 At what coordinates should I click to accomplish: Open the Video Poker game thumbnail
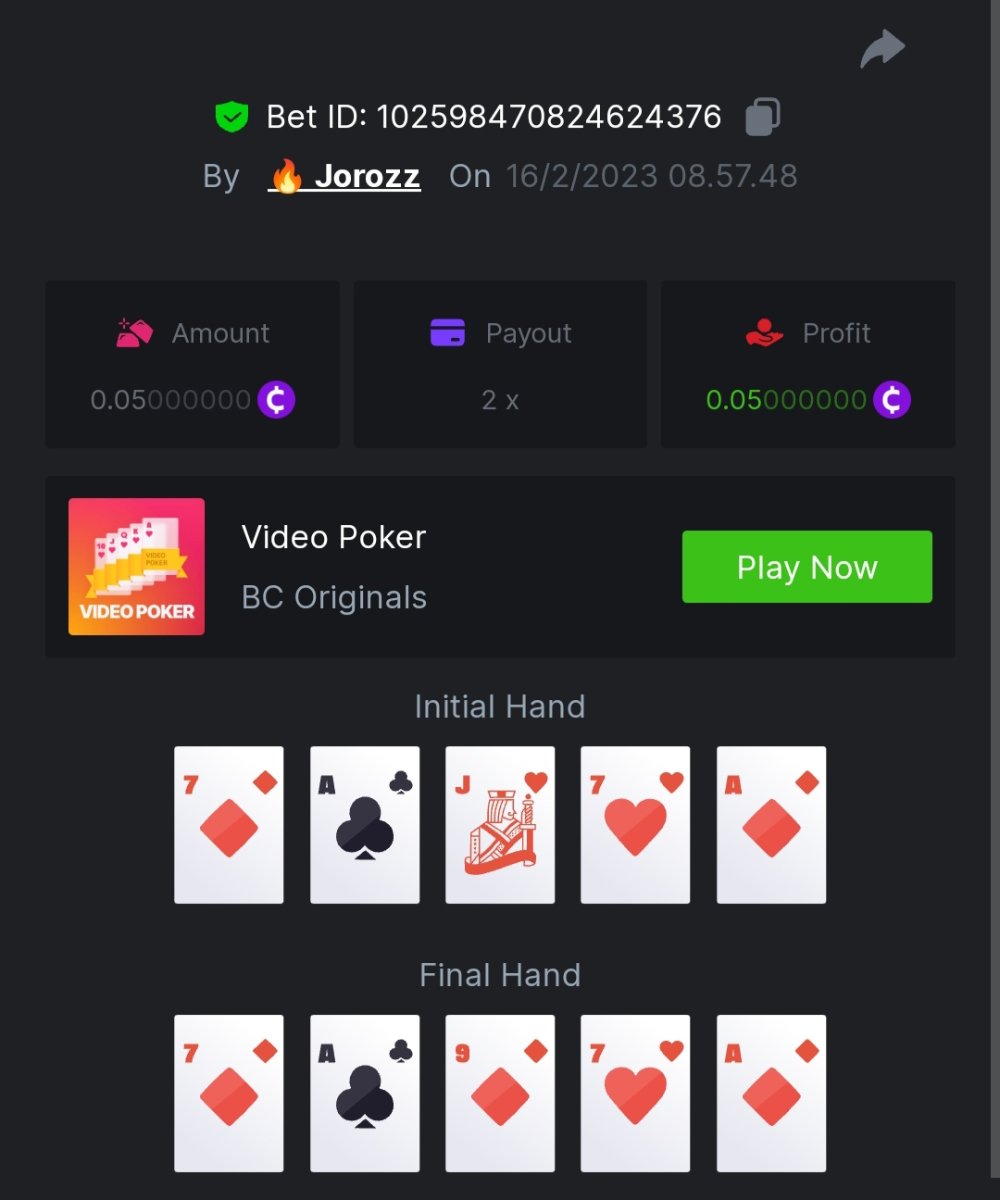136,567
